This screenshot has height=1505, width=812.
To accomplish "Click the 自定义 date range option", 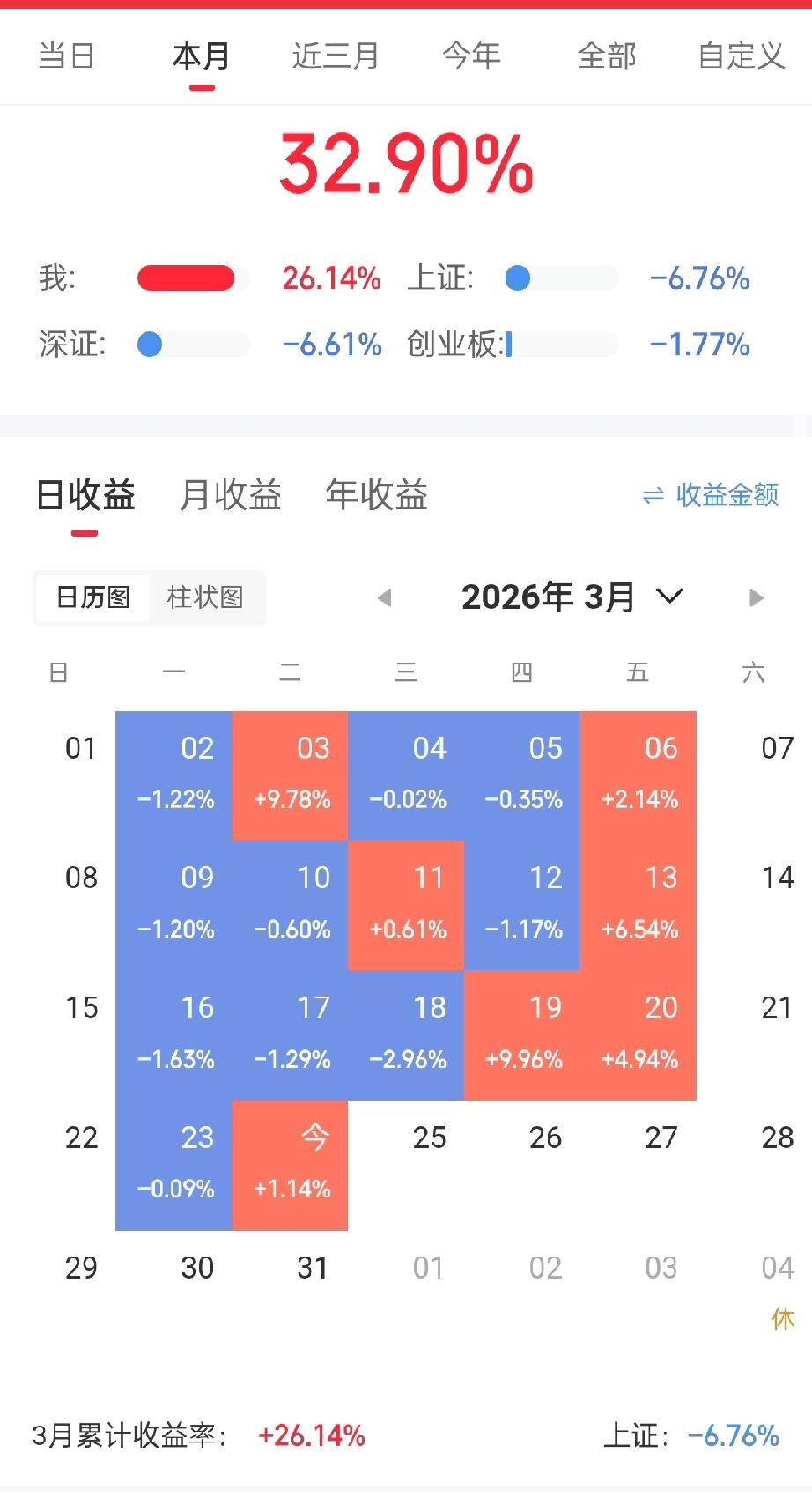I will [x=742, y=56].
